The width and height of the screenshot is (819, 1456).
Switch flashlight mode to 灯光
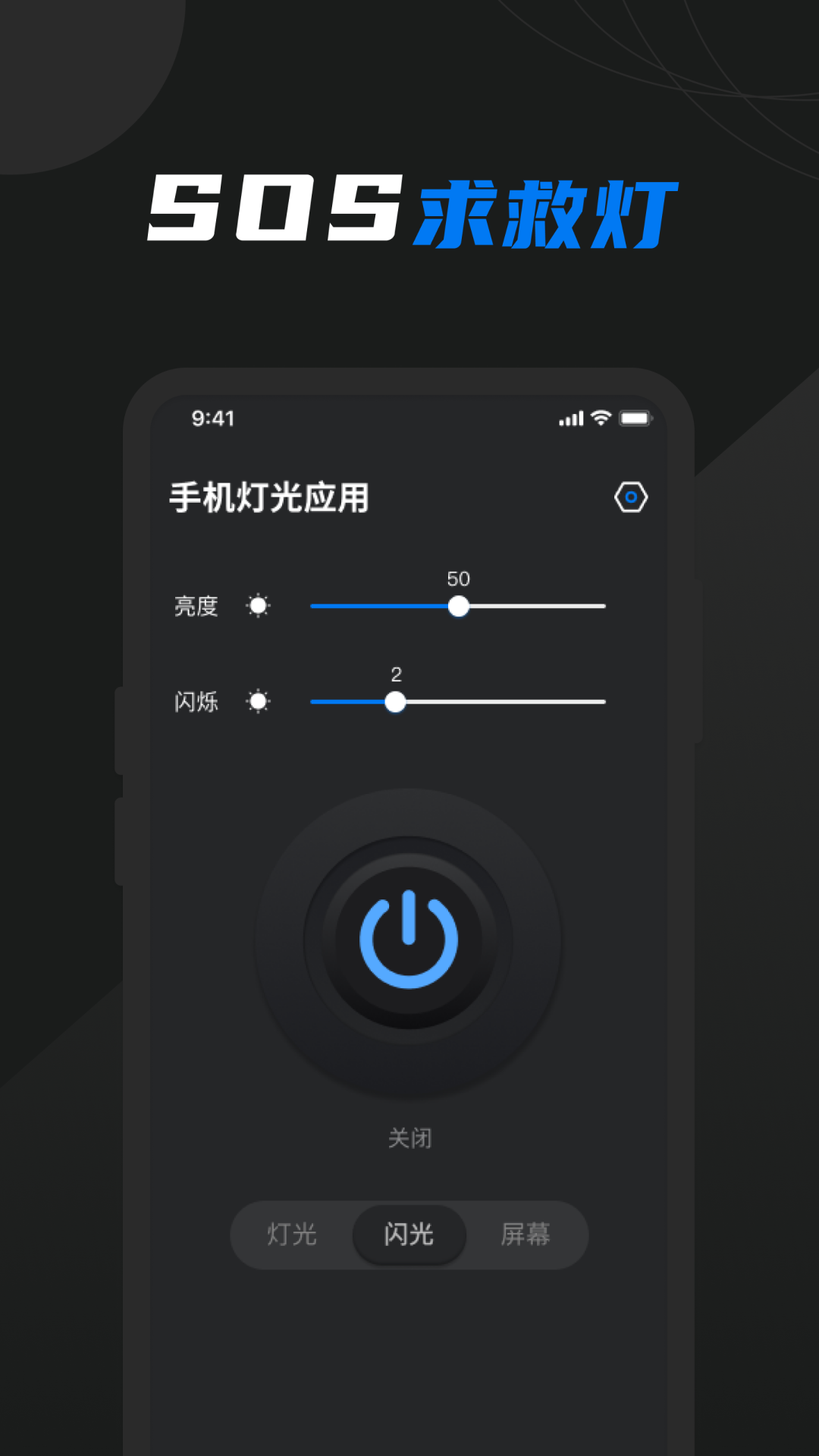292,1235
